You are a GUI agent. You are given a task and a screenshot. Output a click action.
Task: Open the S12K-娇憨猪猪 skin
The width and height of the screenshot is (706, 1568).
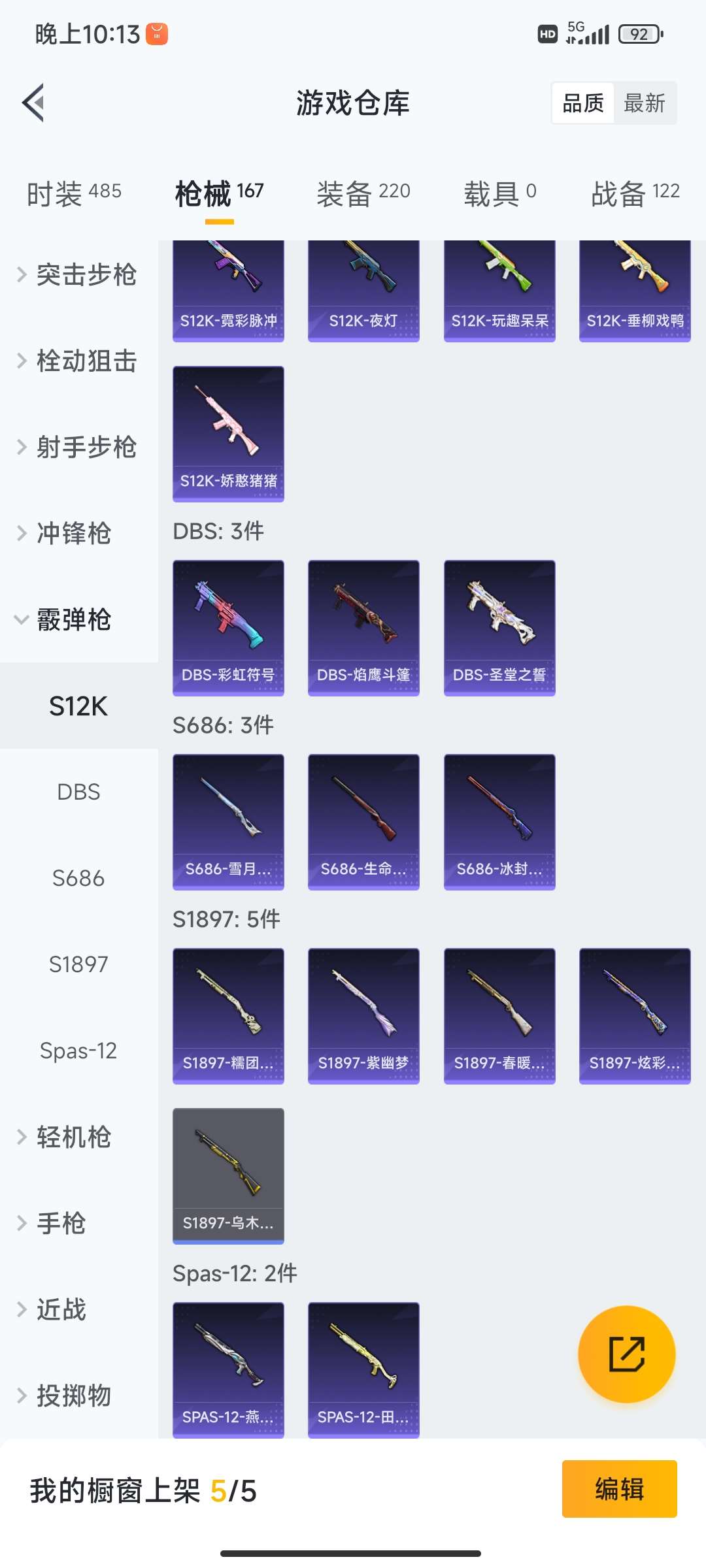(x=228, y=433)
